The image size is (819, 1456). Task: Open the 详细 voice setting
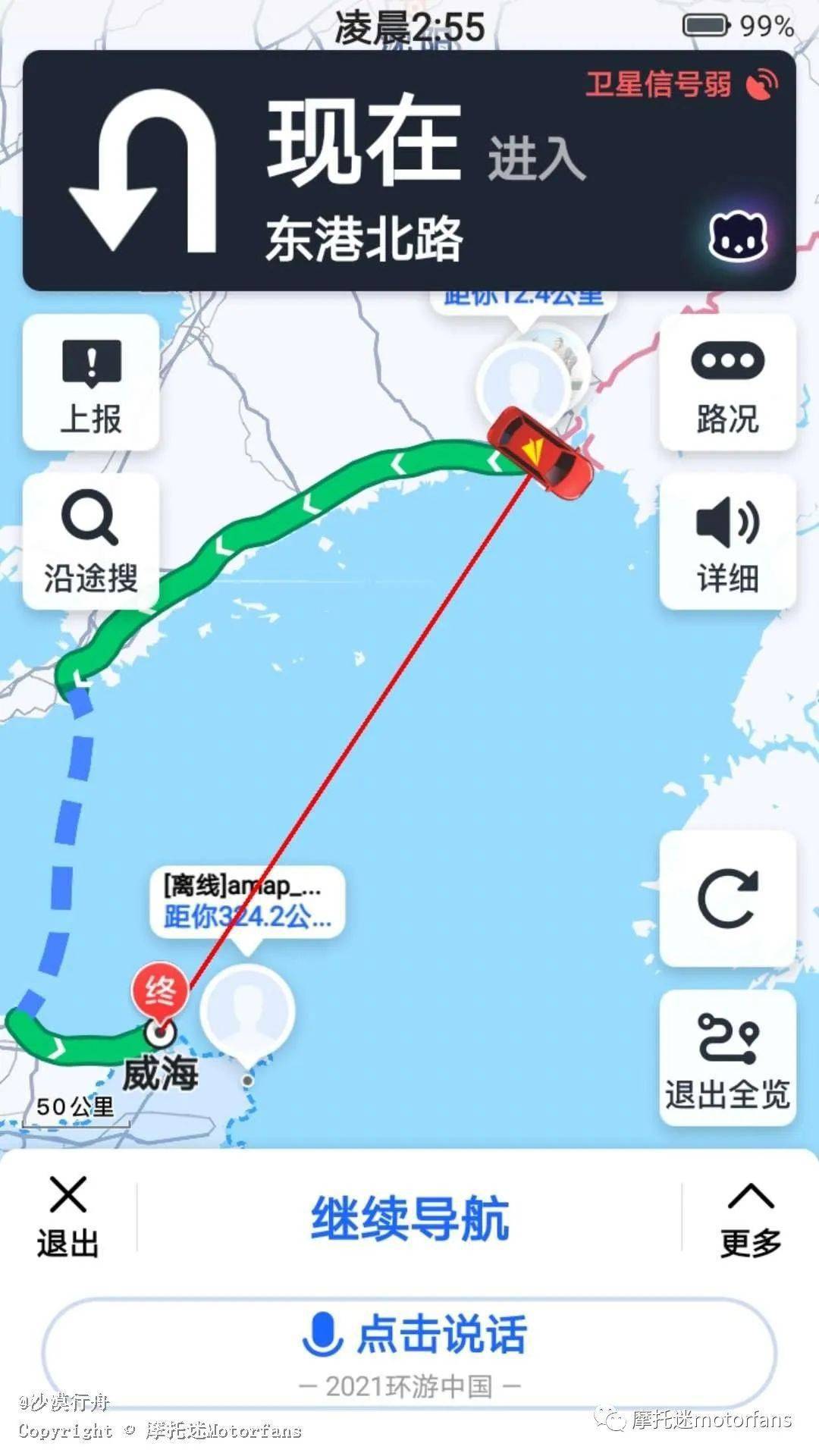[x=727, y=541]
